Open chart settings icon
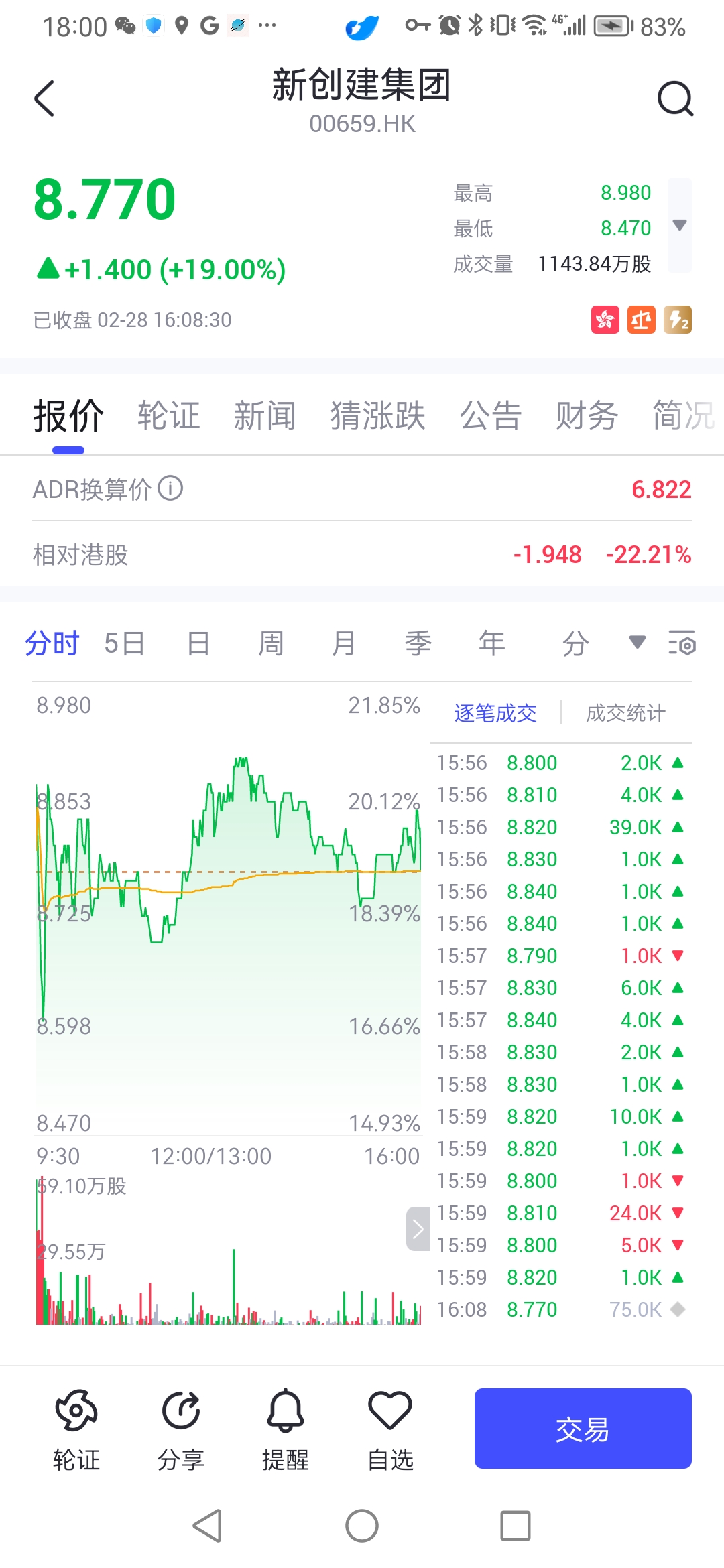The image size is (724, 1568). pyautogui.click(x=682, y=643)
